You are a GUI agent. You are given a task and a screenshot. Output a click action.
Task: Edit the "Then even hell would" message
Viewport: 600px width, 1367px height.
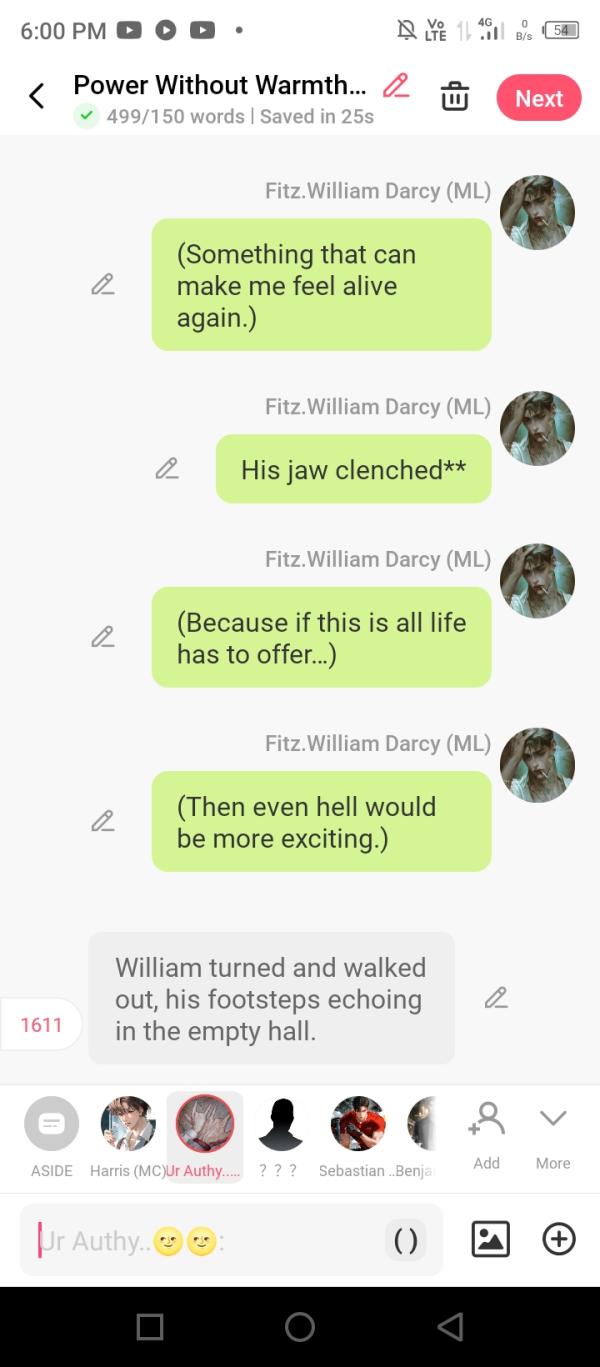point(102,821)
